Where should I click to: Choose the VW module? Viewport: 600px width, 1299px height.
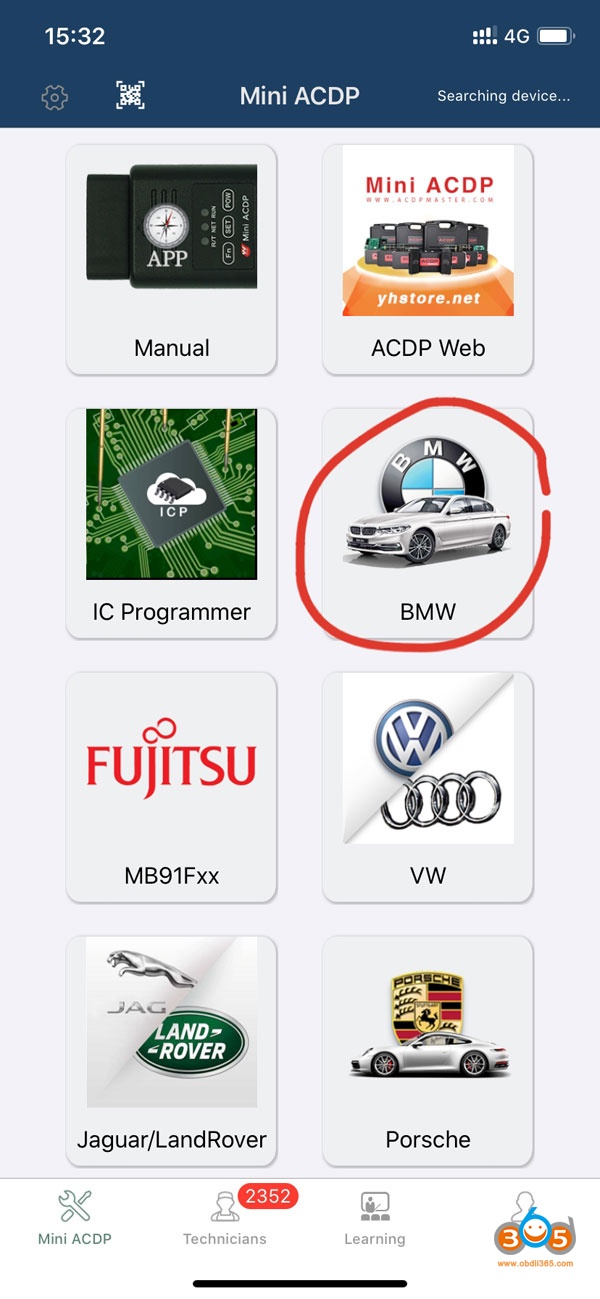[x=427, y=786]
